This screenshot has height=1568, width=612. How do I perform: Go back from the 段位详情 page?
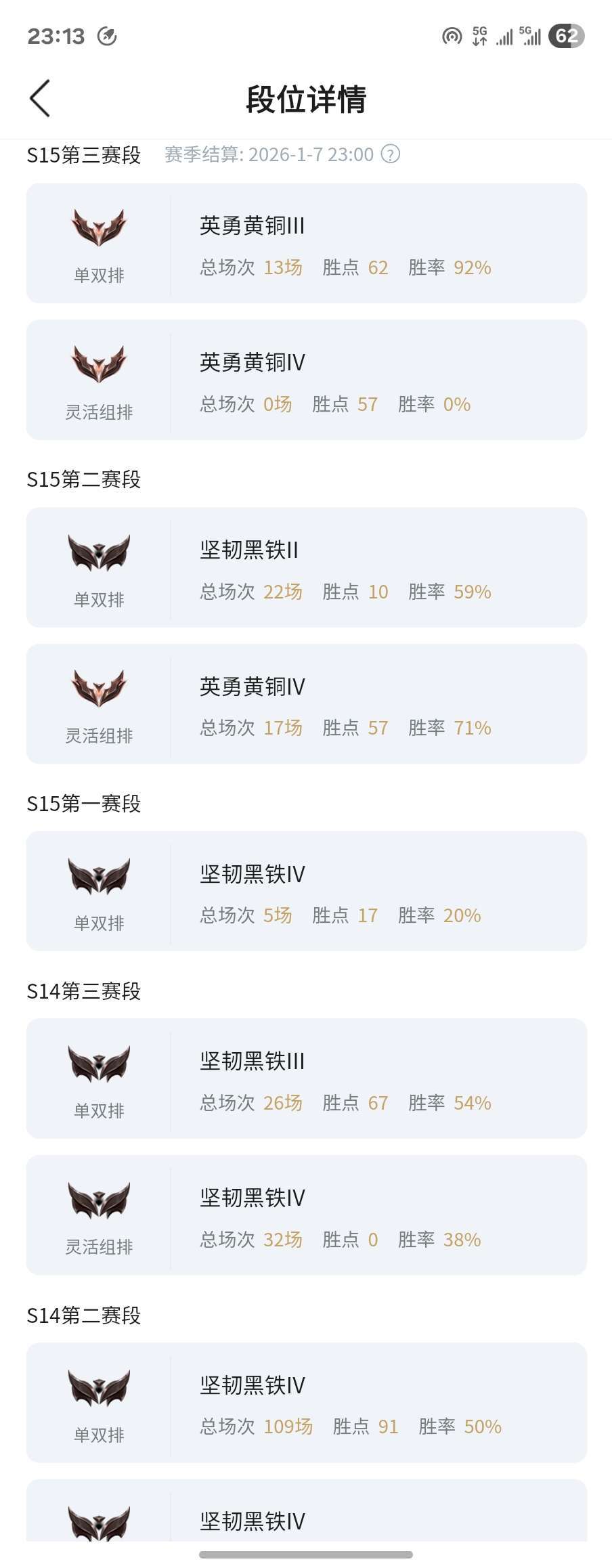coord(41,99)
